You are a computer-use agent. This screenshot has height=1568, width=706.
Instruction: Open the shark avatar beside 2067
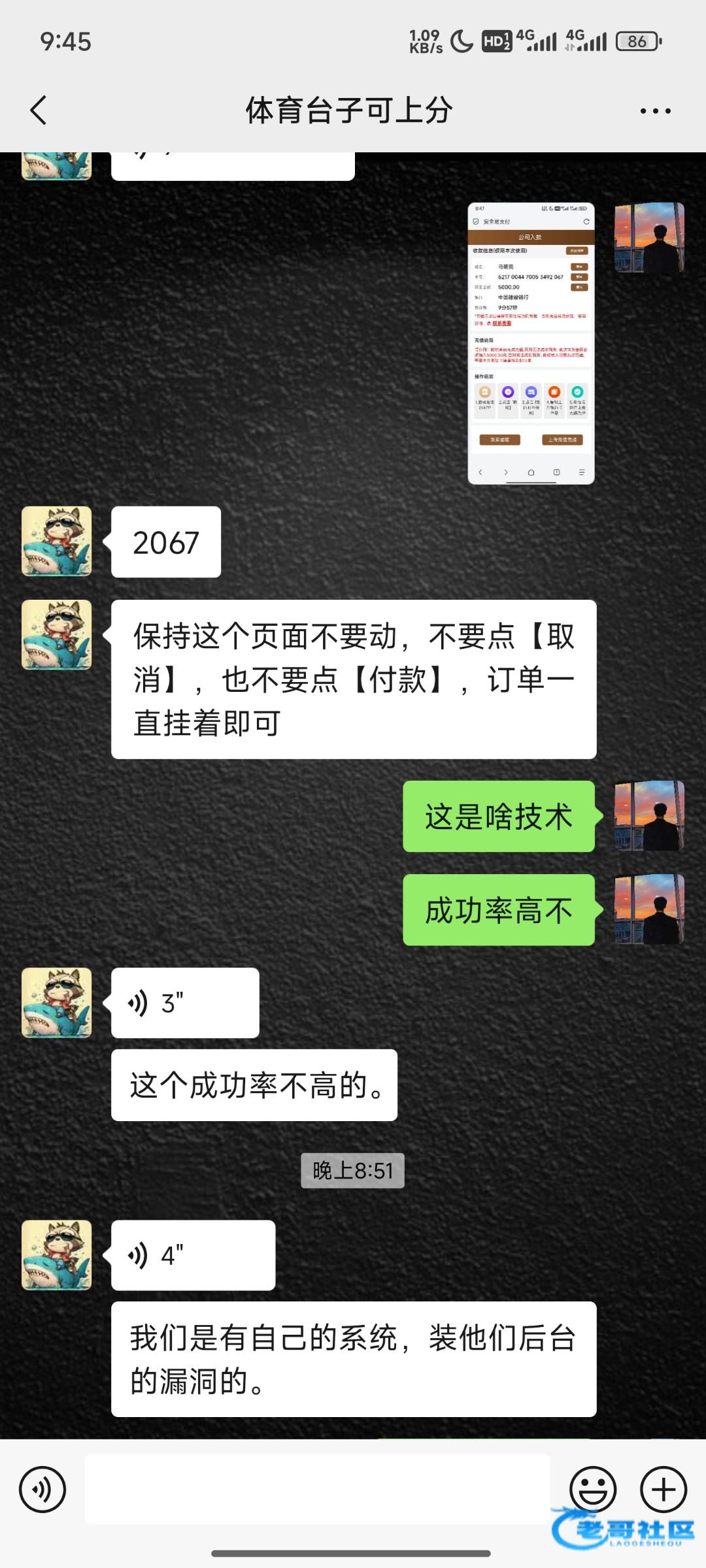pos(57,542)
